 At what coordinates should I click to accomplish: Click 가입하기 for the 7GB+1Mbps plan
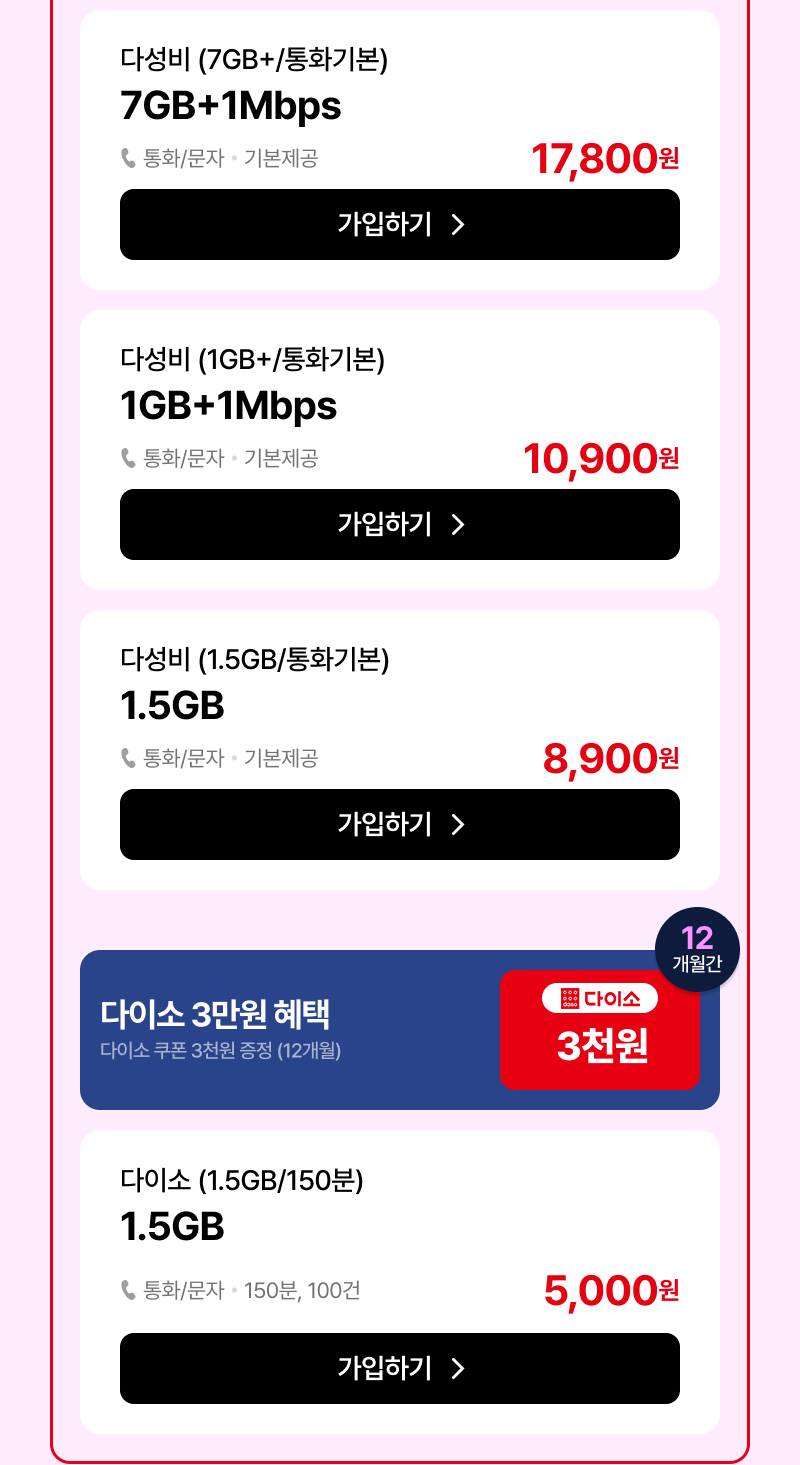pyautogui.click(x=400, y=225)
